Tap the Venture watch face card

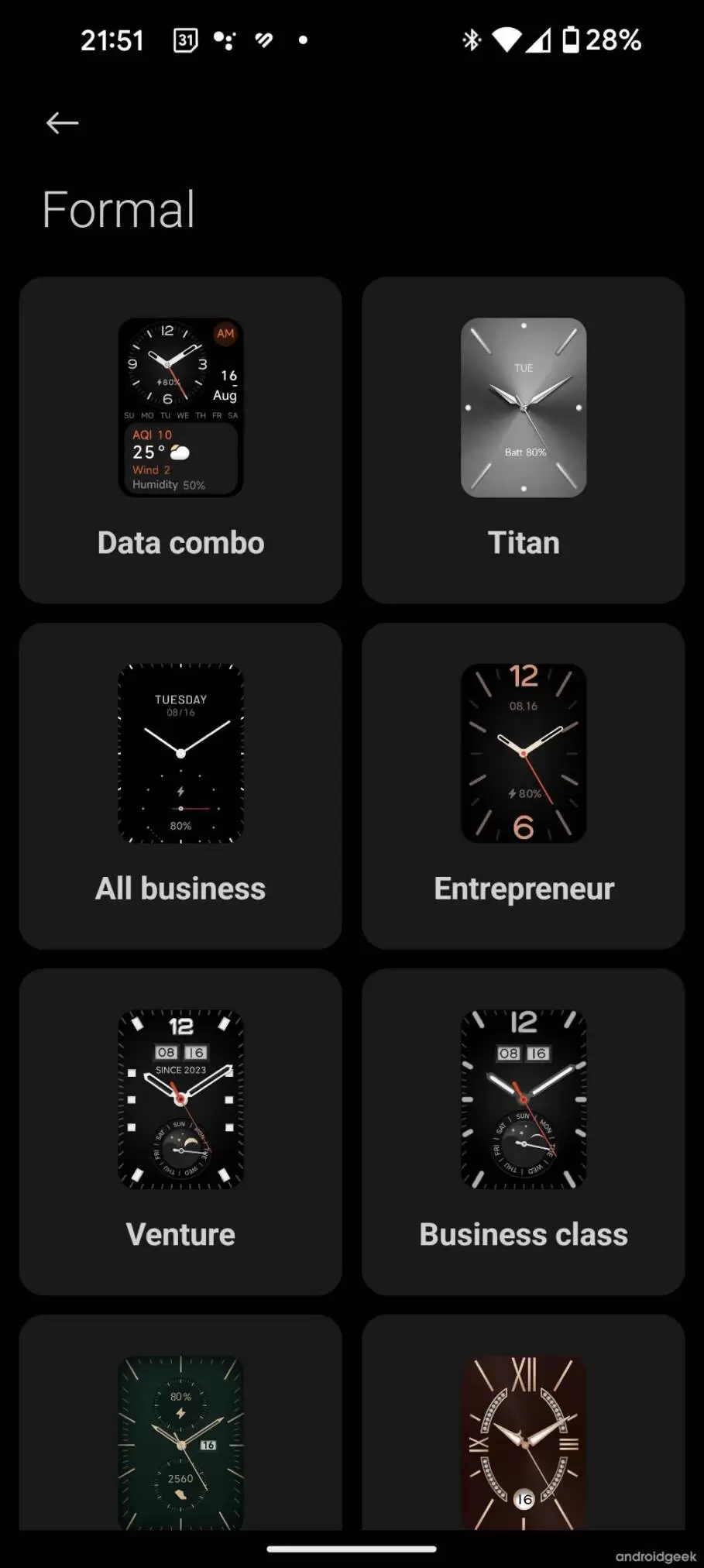click(x=180, y=1131)
